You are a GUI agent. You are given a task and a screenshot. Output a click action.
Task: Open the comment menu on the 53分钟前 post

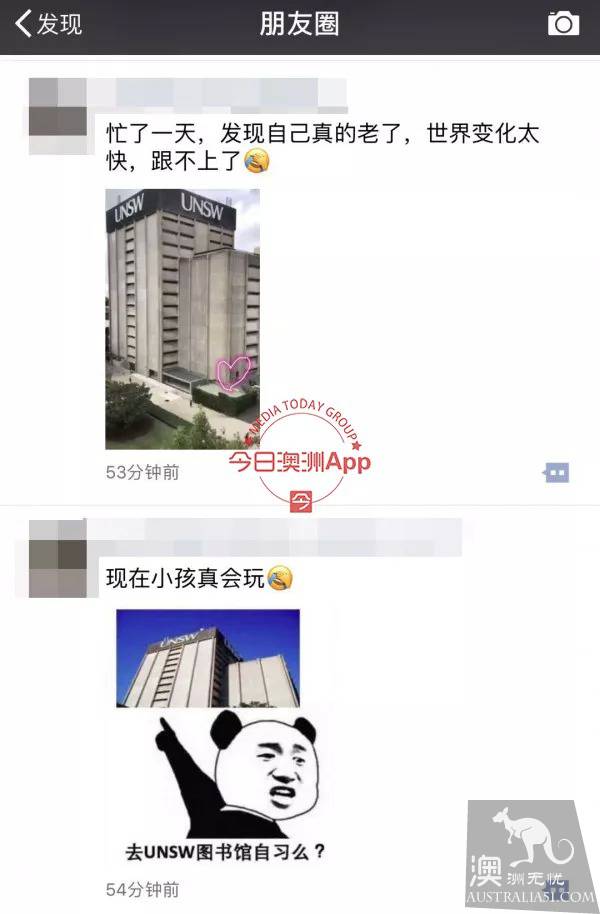point(556,472)
